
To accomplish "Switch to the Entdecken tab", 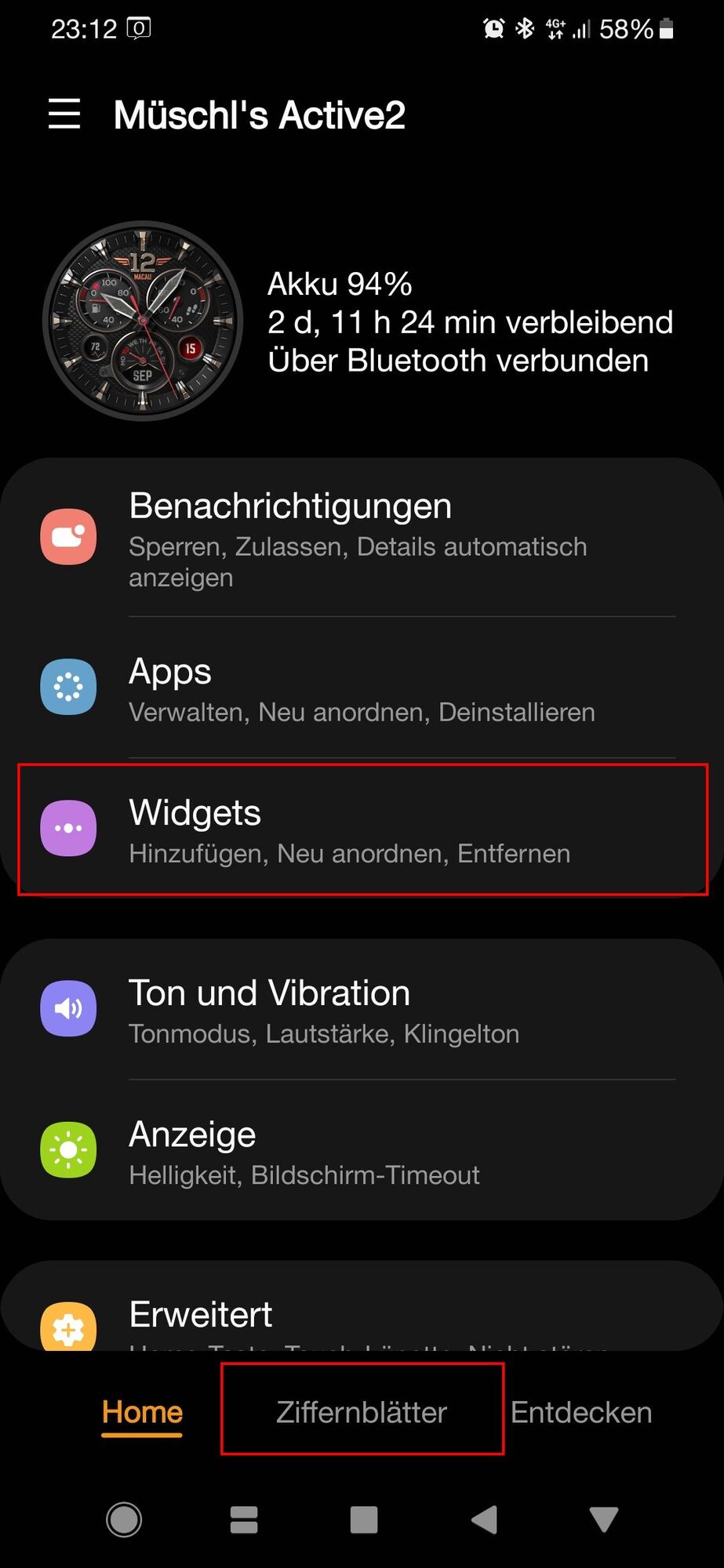I will (x=581, y=1412).
